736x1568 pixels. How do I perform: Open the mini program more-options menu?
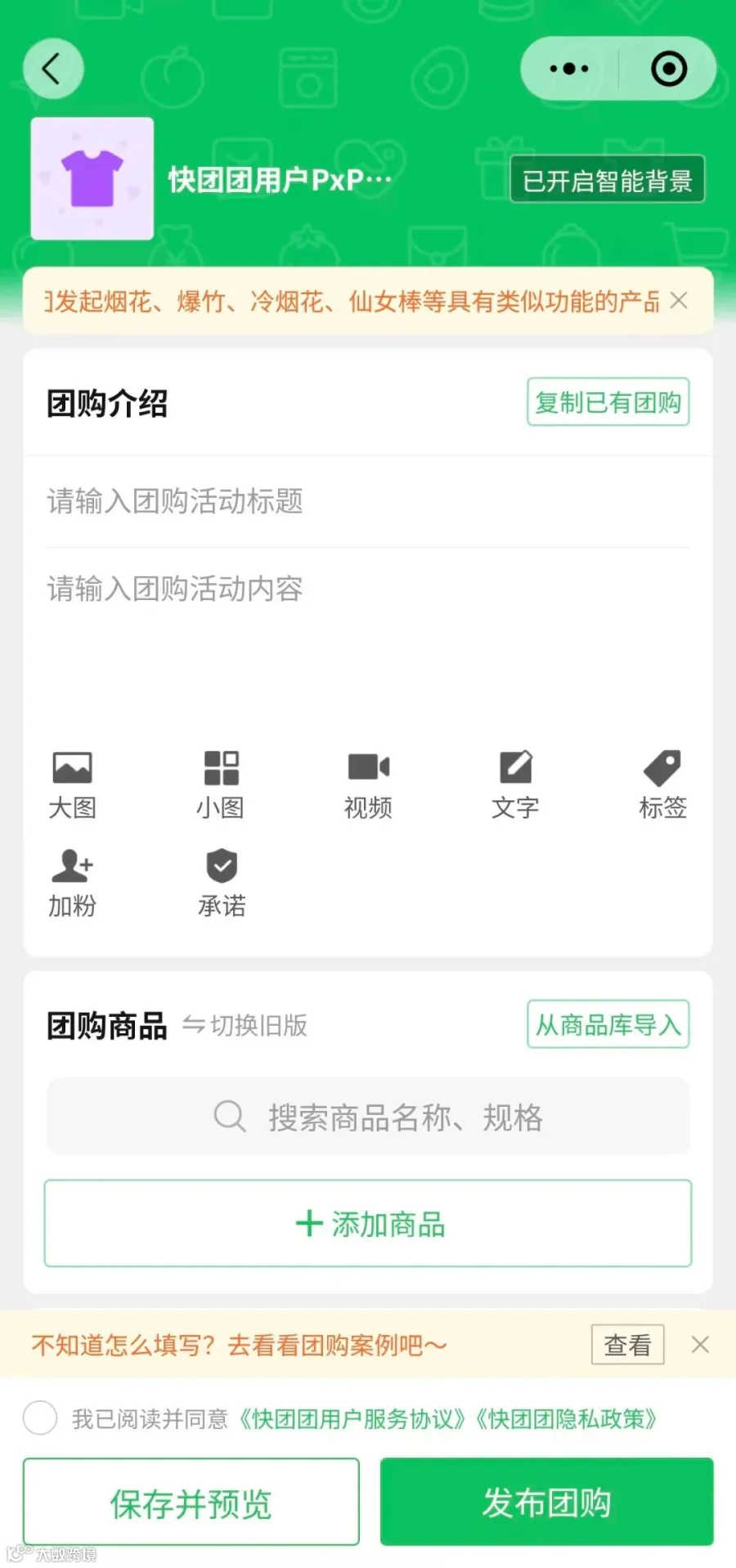(569, 69)
